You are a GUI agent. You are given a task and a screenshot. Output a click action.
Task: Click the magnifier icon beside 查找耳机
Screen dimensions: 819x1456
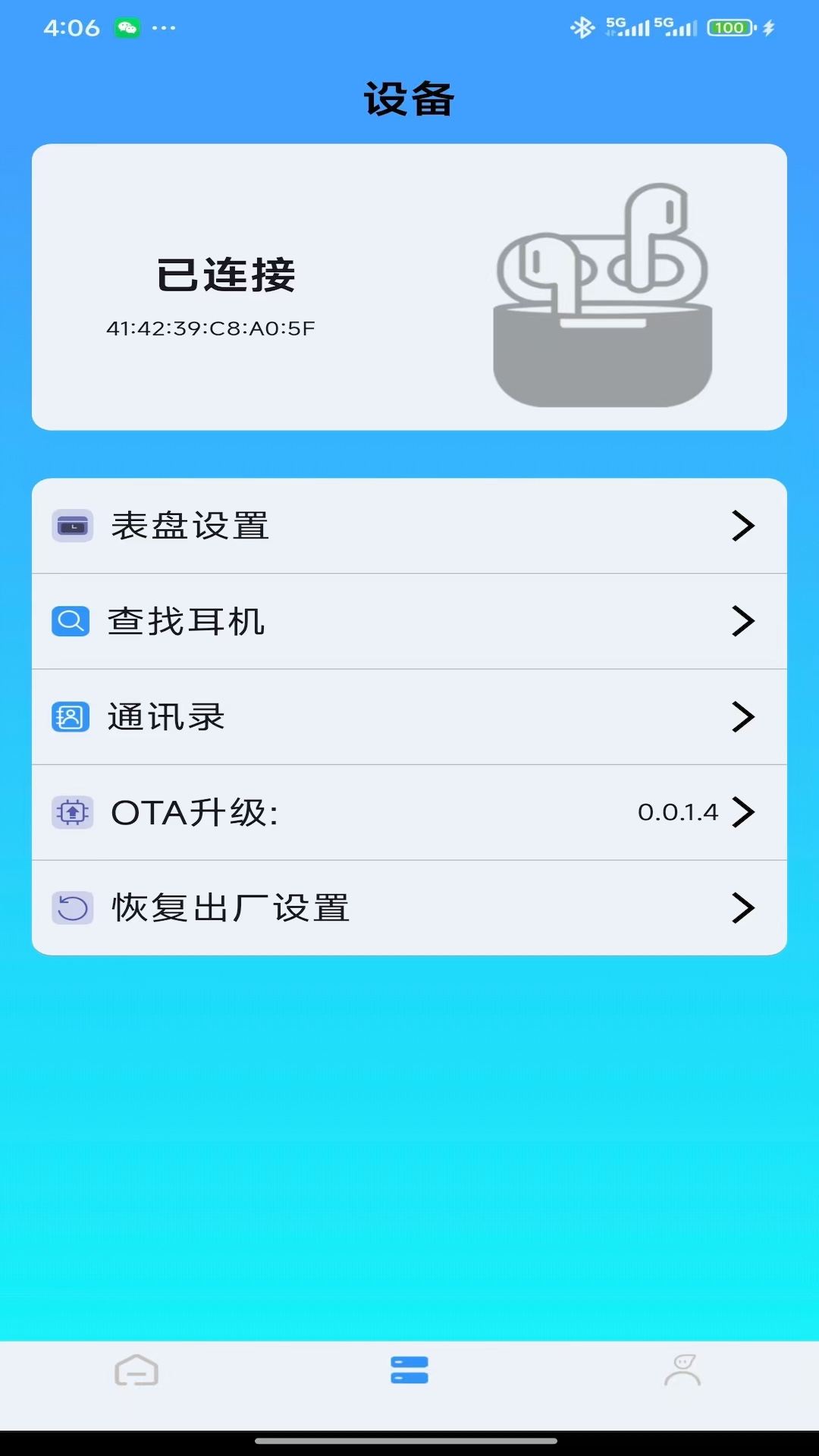click(71, 621)
